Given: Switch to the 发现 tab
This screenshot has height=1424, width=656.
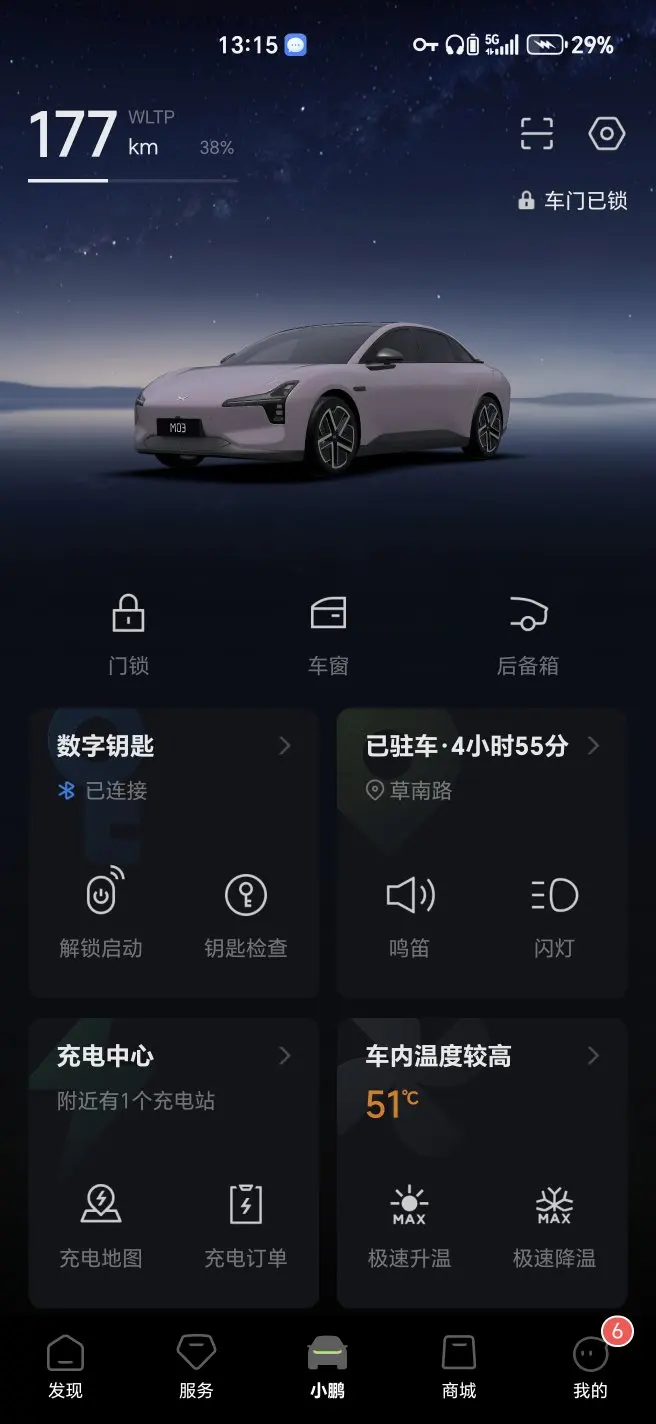Looking at the screenshot, I should coord(66,1366).
